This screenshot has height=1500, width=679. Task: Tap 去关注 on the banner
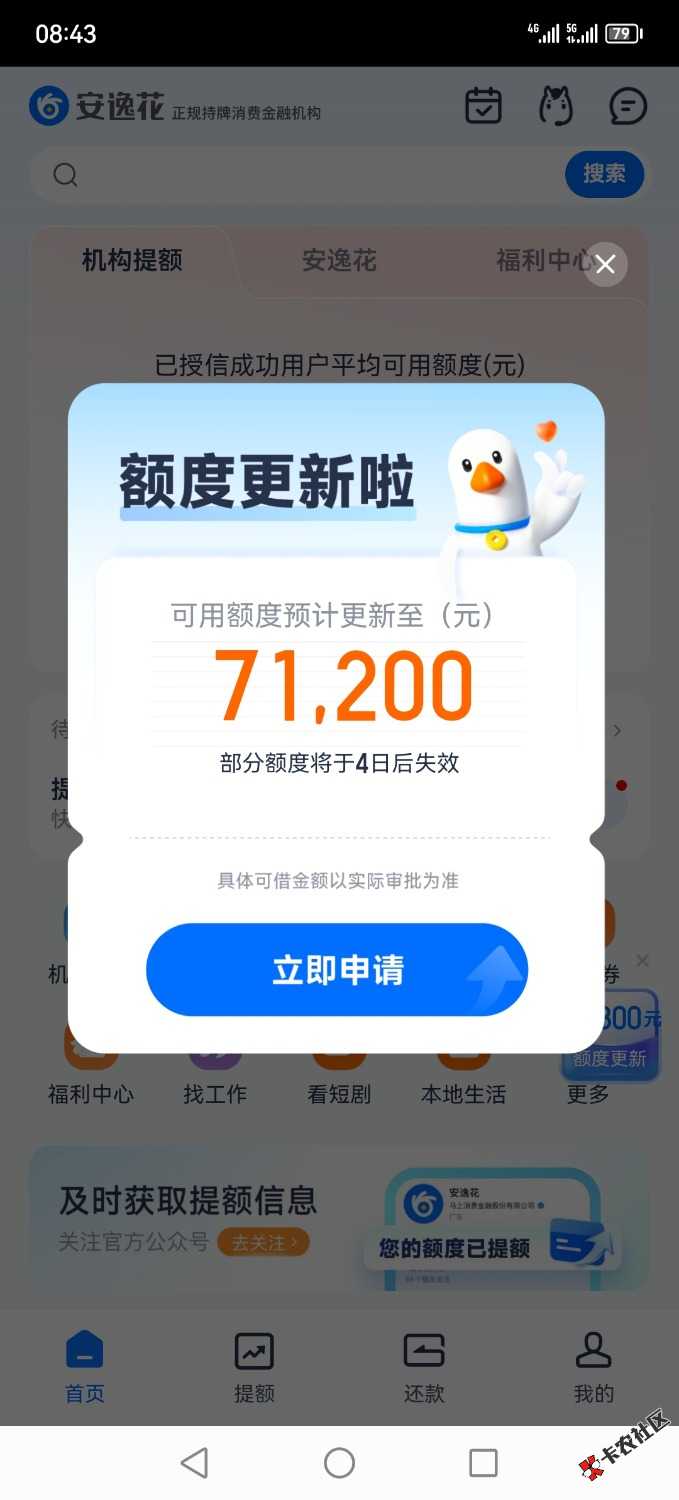tap(263, 1243)
